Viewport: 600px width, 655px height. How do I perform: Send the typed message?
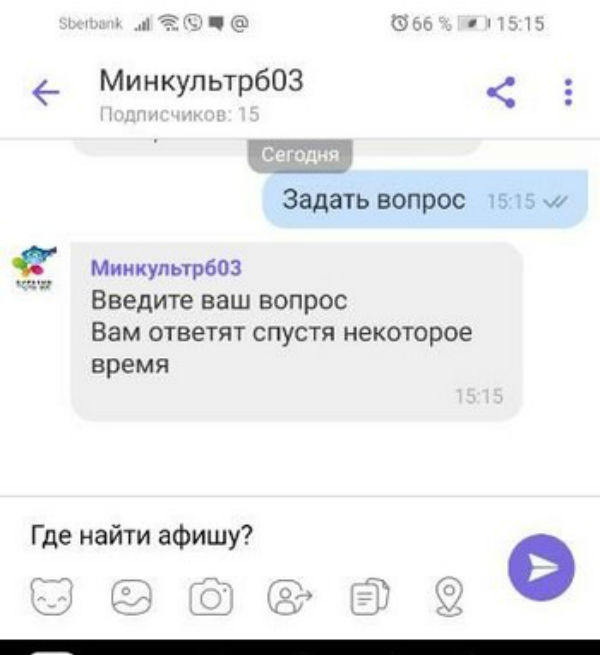click(541, 567)
